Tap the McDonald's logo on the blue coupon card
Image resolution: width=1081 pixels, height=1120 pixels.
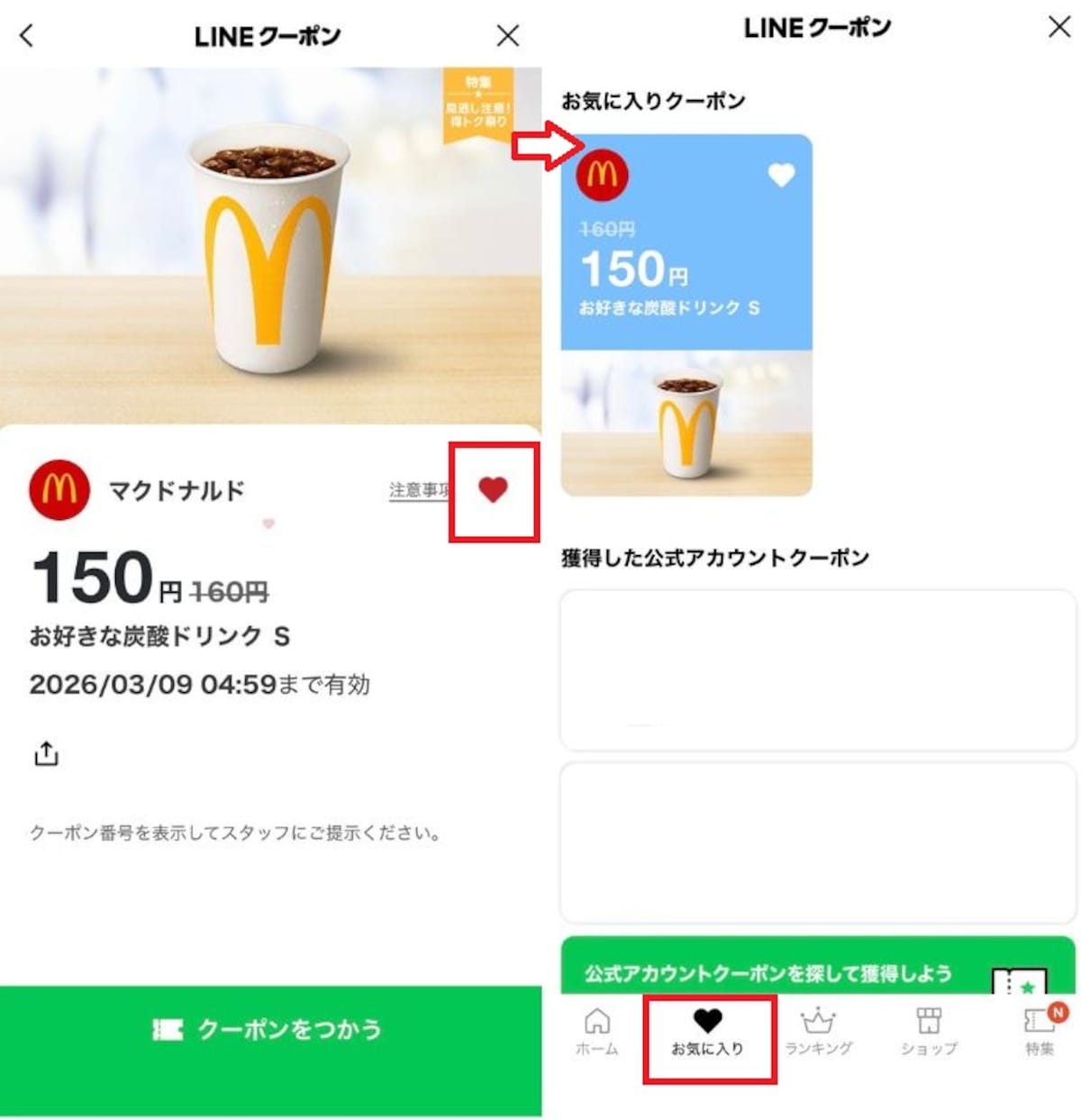coord(604,175)
